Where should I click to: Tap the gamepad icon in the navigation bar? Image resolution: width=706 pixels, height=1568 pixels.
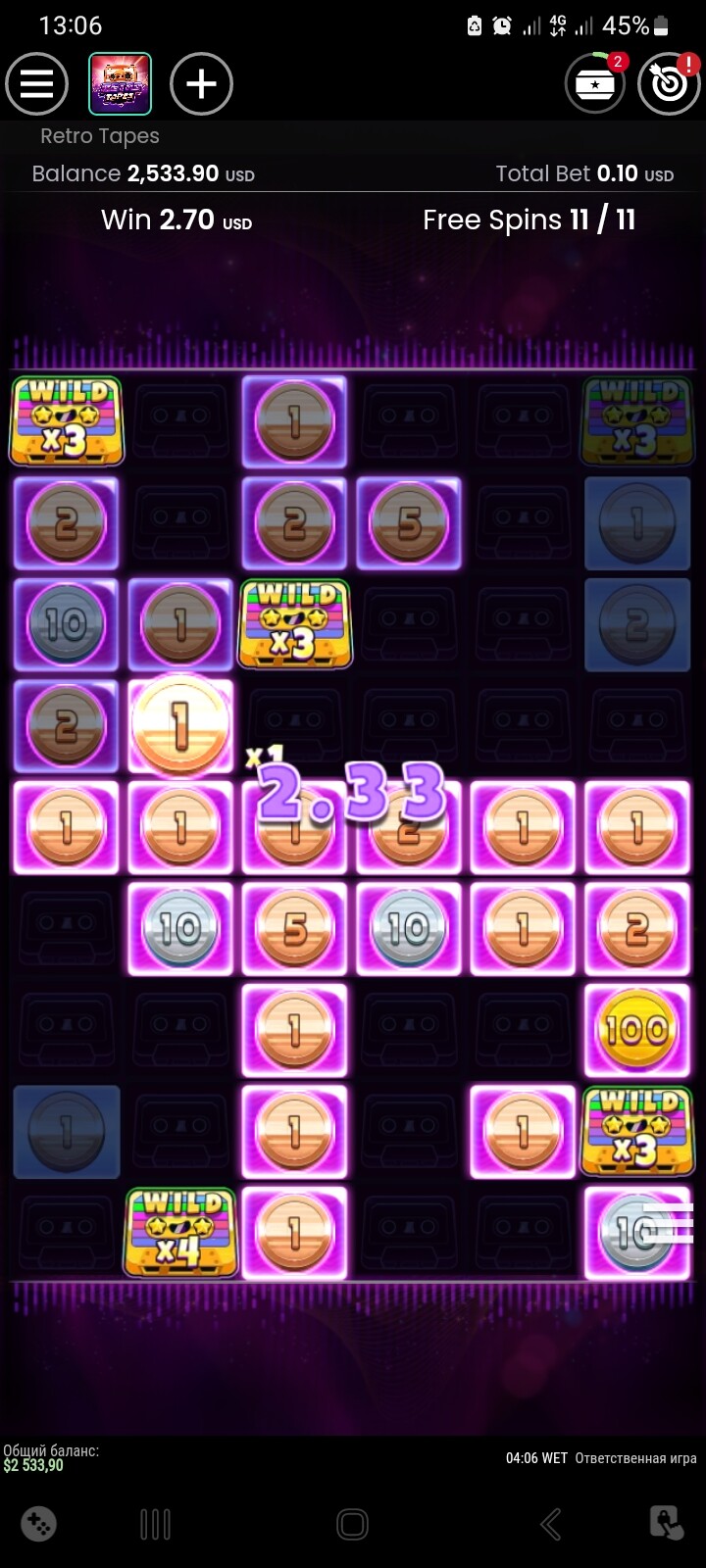(38, 1524)
